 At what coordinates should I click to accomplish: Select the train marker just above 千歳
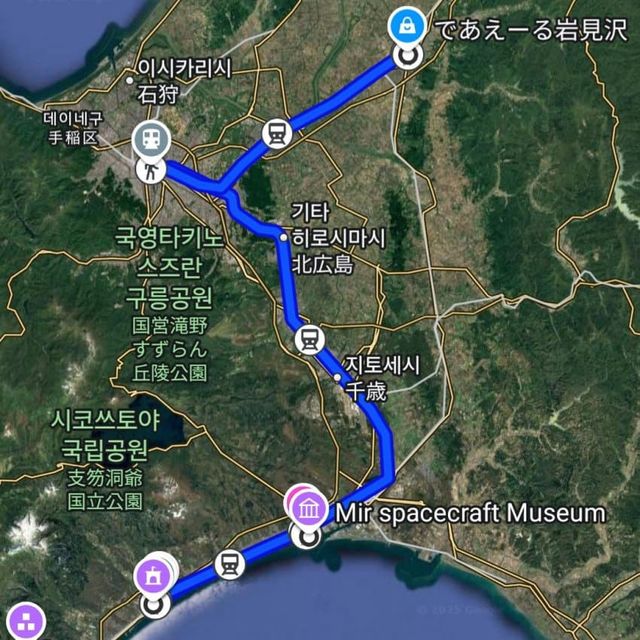309,340
